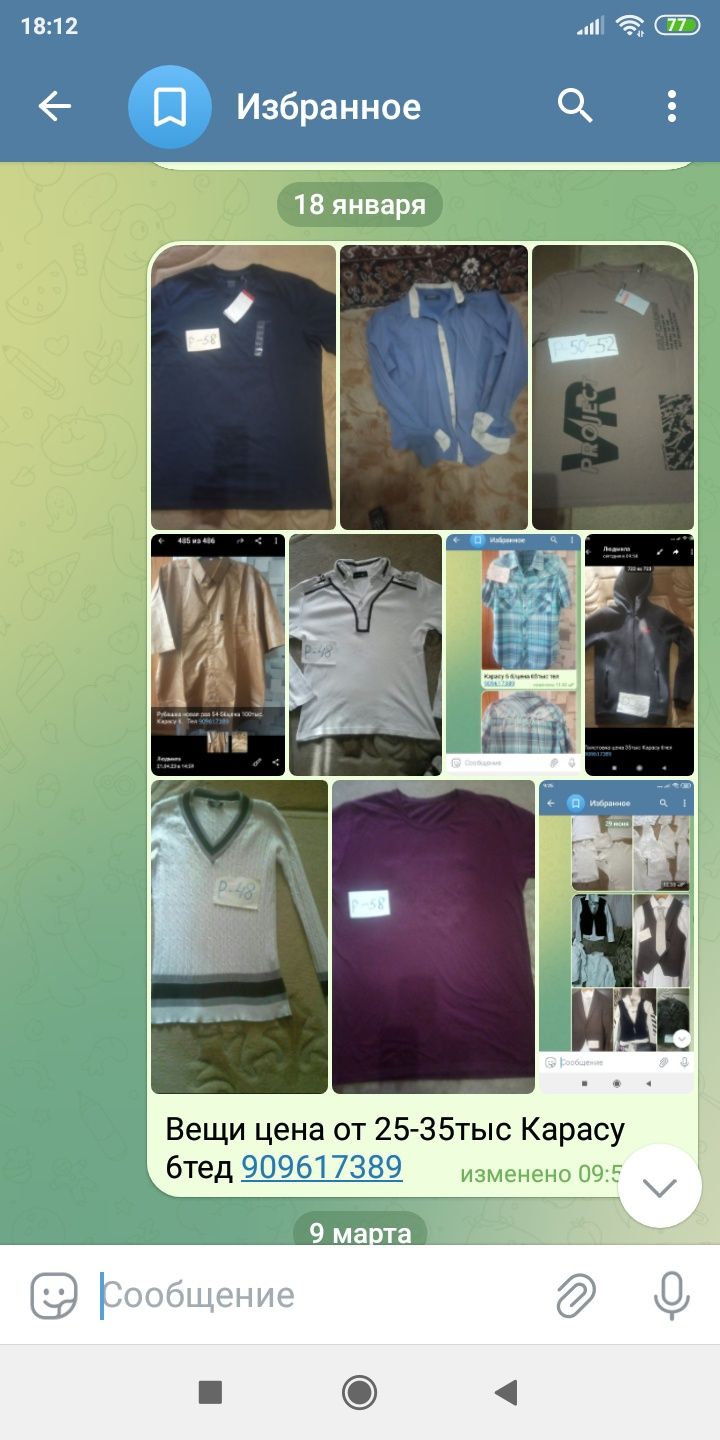Open the purple t-shirt photo tagged P-58
This screenshot has height=1440, width=720.
[433, 936]
